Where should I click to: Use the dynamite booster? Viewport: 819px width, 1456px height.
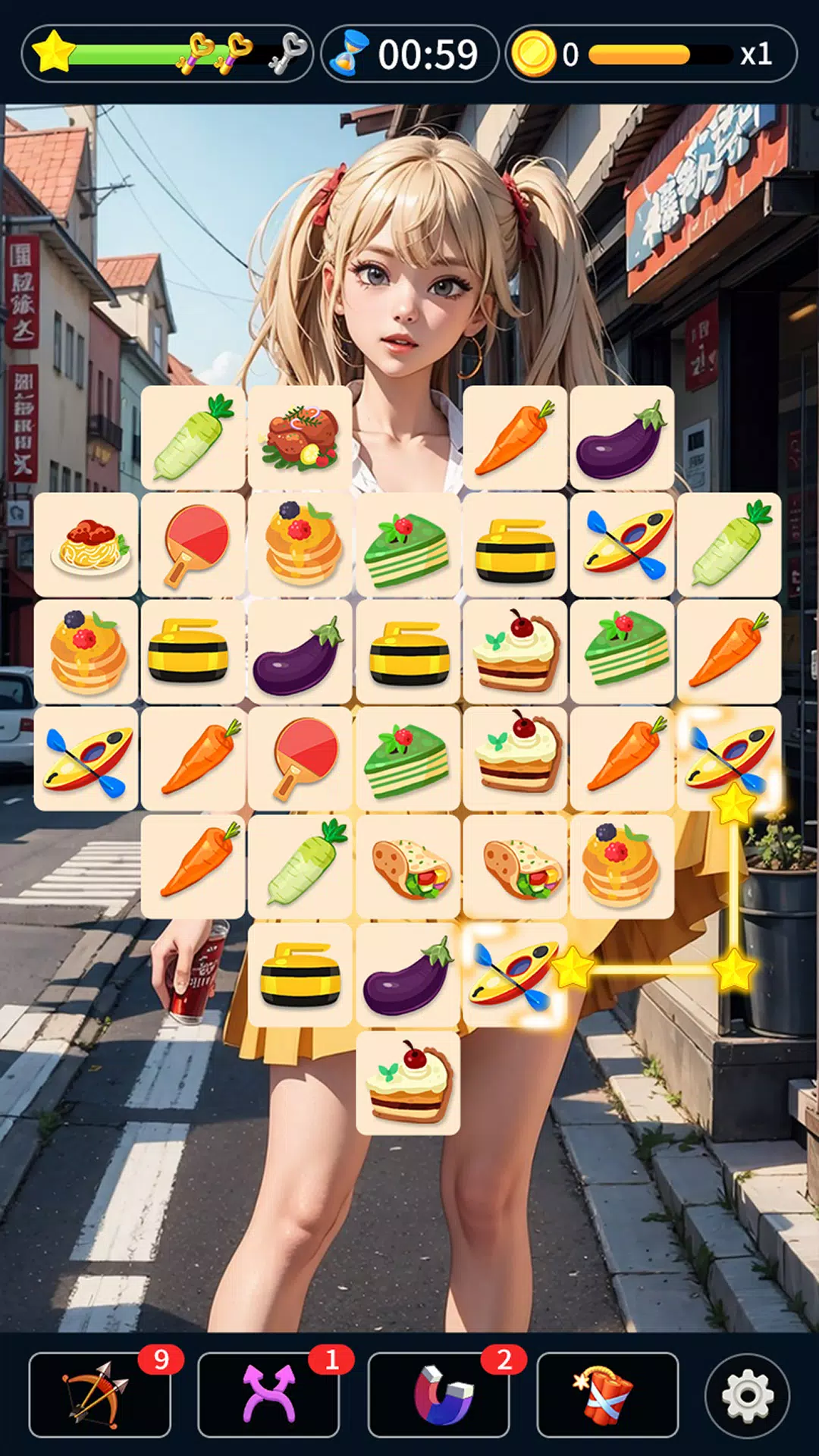pos(607,1394)
